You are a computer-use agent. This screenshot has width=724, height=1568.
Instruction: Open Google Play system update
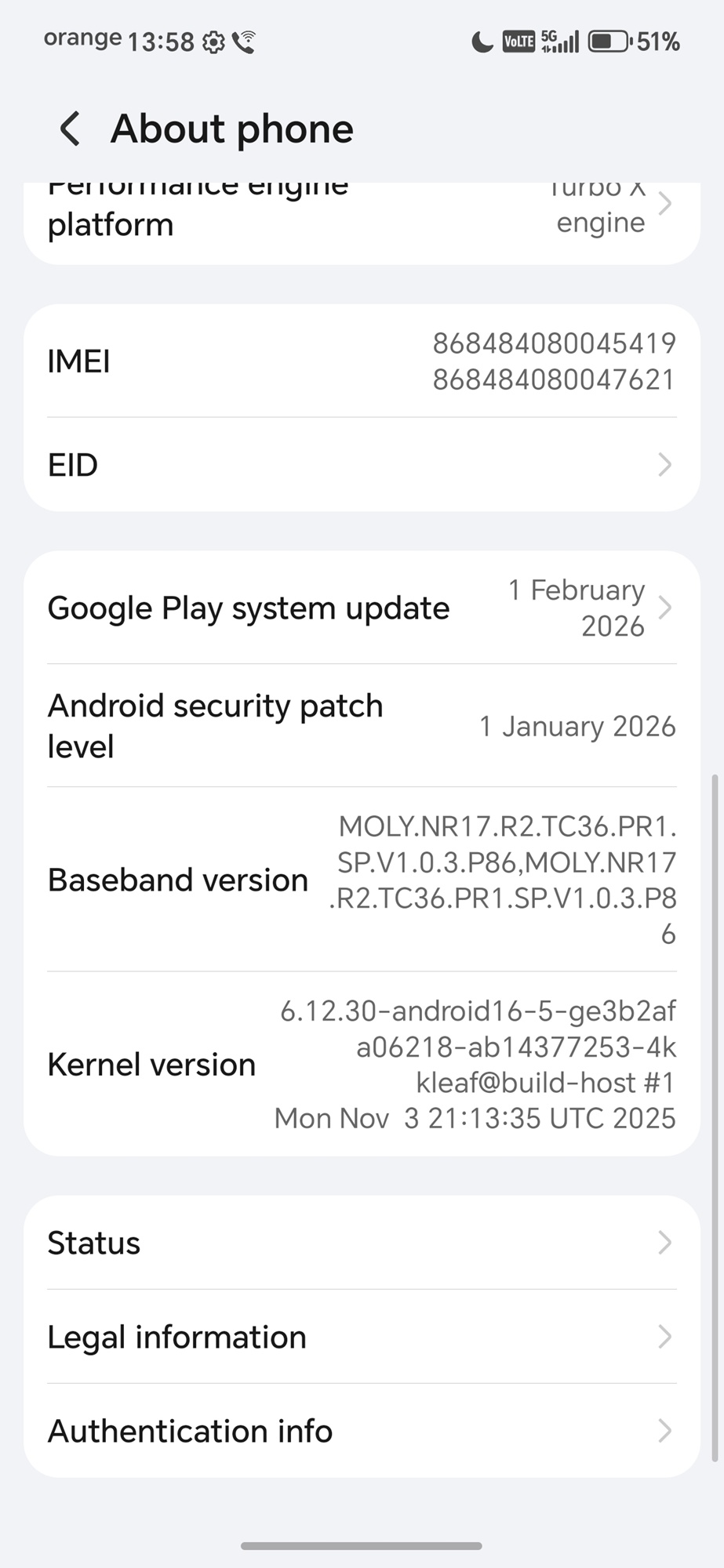[x=361, y=608]
